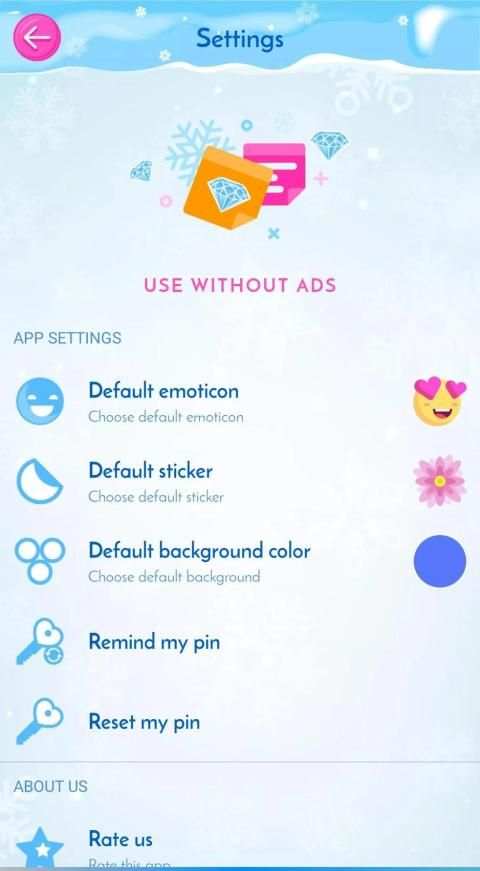
Task: Open the Default emoticon setting
Action: click(x=240, y=401)
